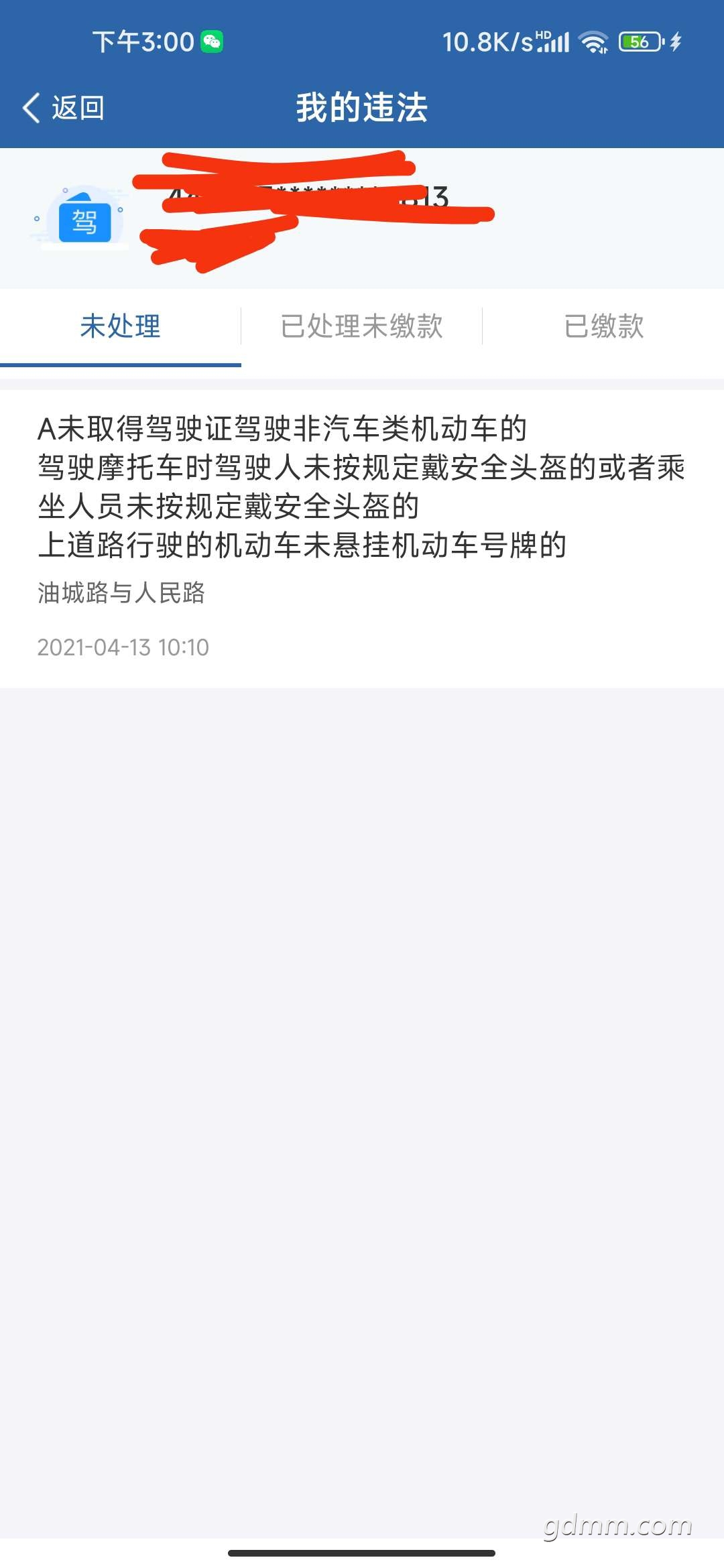This screenshot has height=1568, width=724.
Task: Switch to the 已处理未缴款 tab
Action: pos(361,327)
